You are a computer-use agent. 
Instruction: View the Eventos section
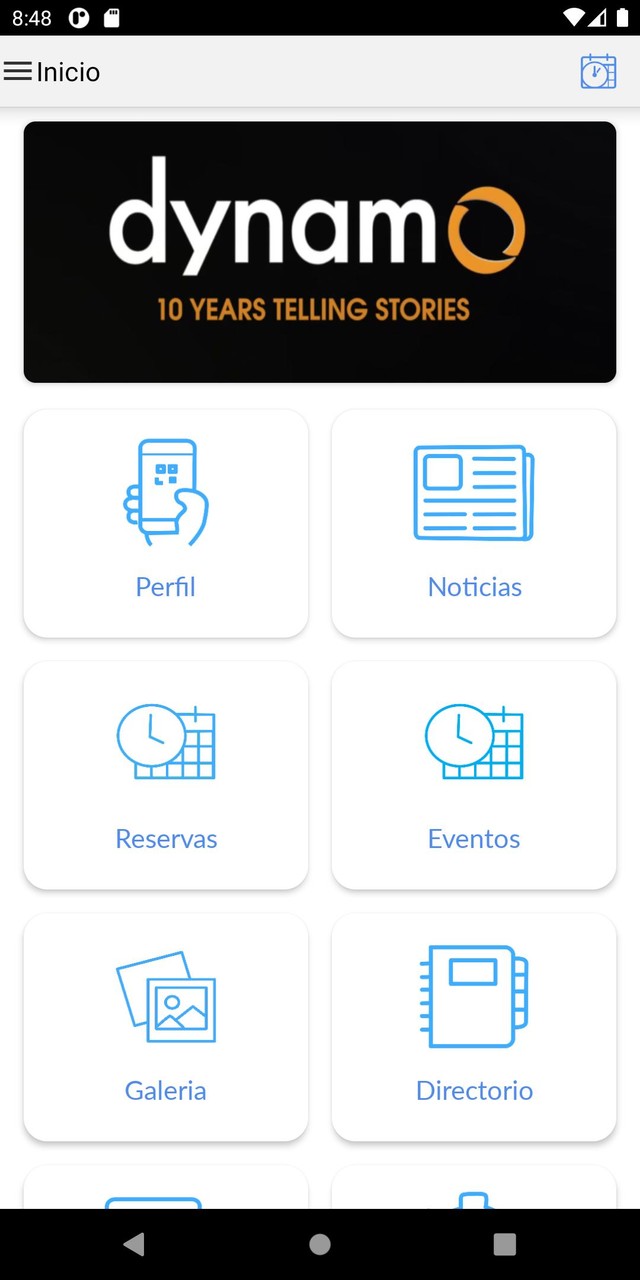474,775
